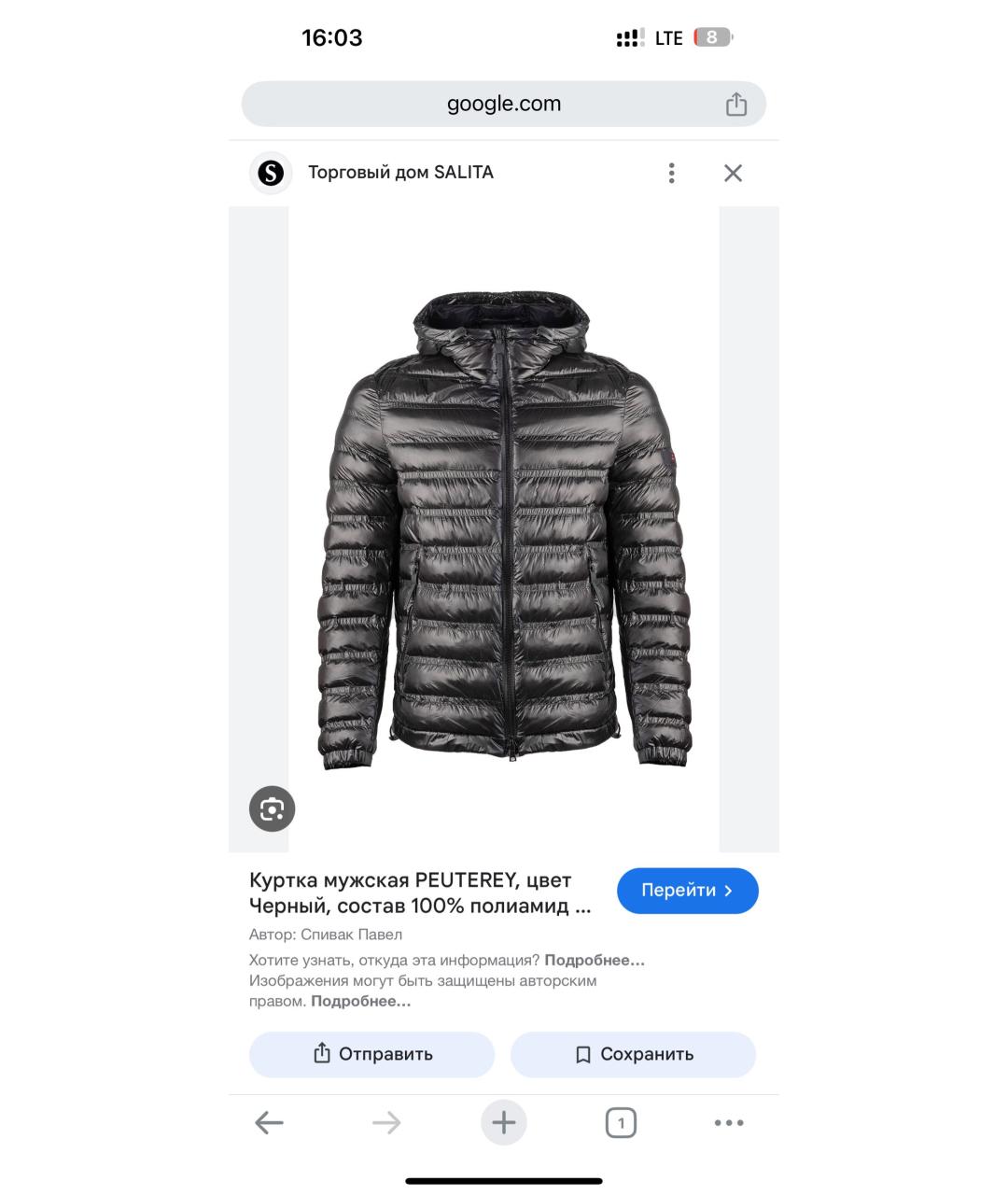Open the tab switcher

coord(621,1122)
